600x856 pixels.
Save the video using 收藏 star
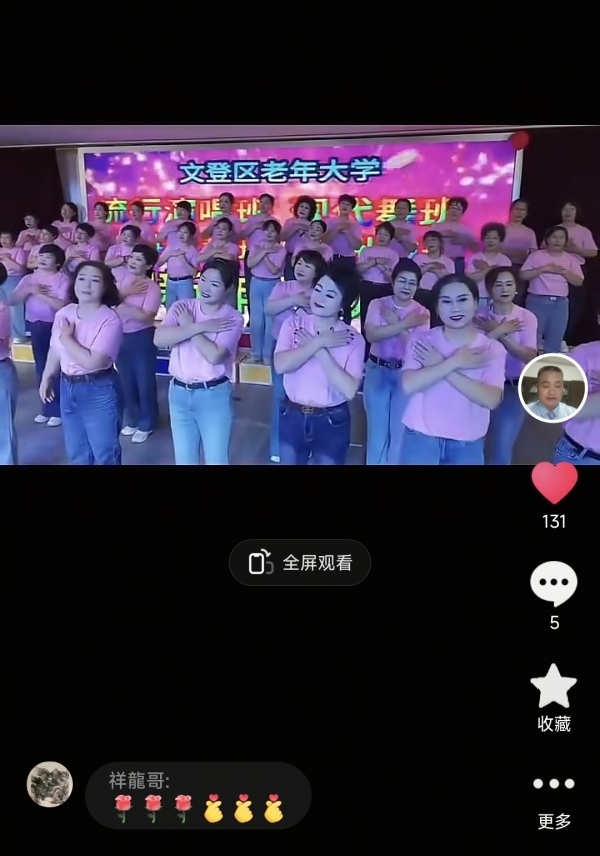click(x=554, y=687)
